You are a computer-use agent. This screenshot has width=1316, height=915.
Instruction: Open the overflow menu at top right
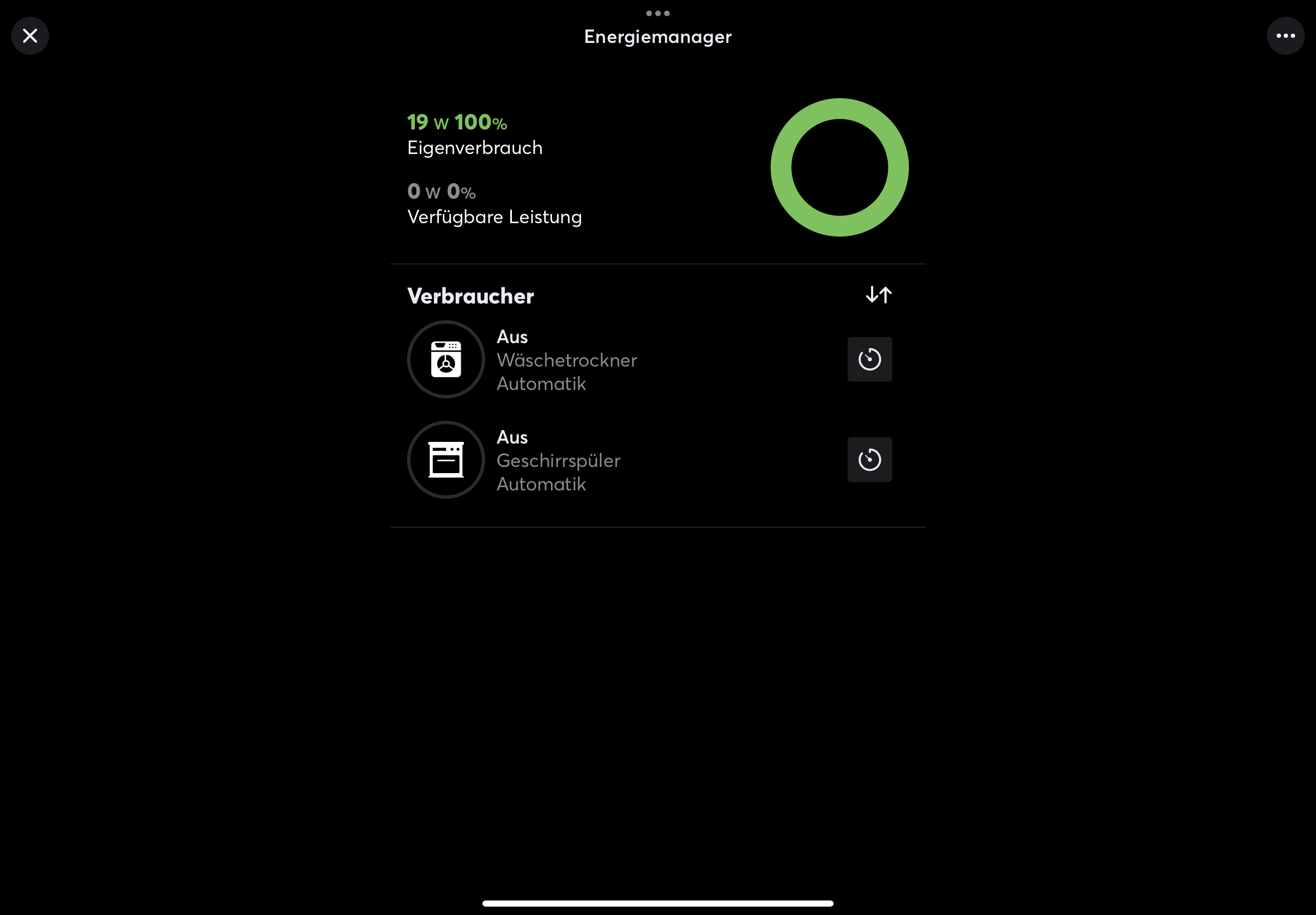click(1285, 36)
